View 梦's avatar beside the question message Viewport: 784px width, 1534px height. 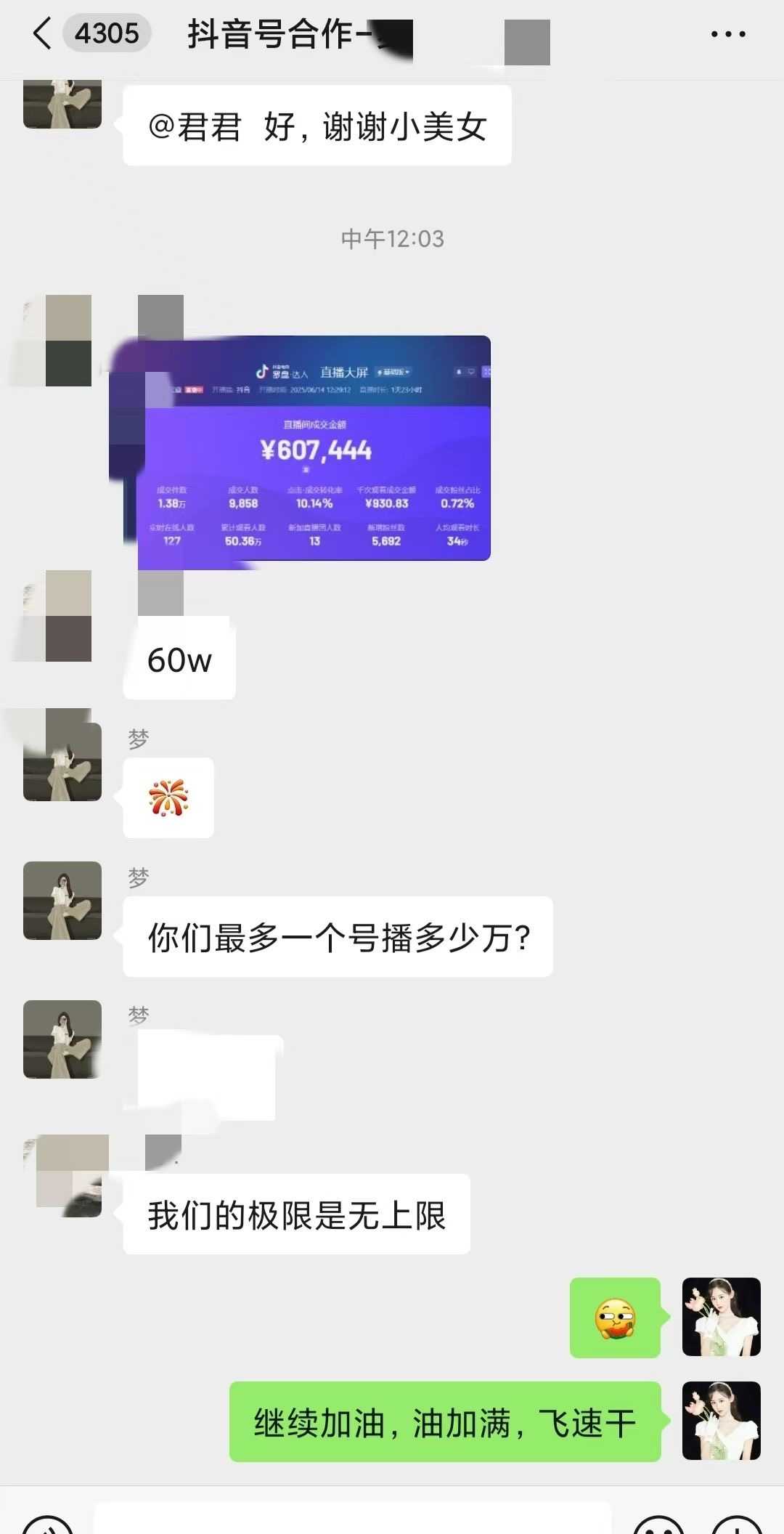tap(62, 901)
